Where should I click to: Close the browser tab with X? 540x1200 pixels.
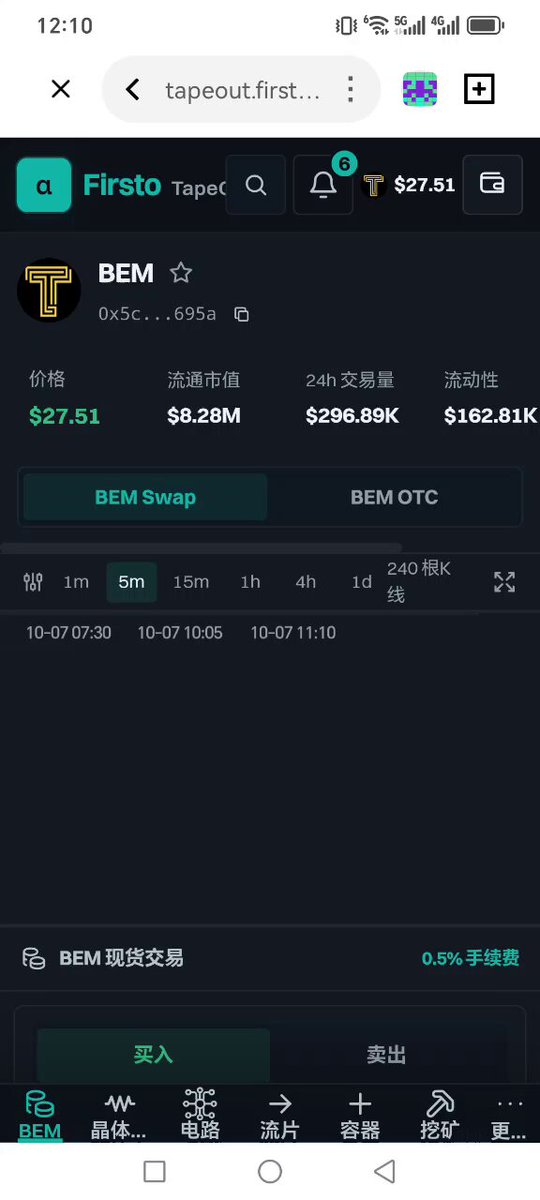[61, 89]
